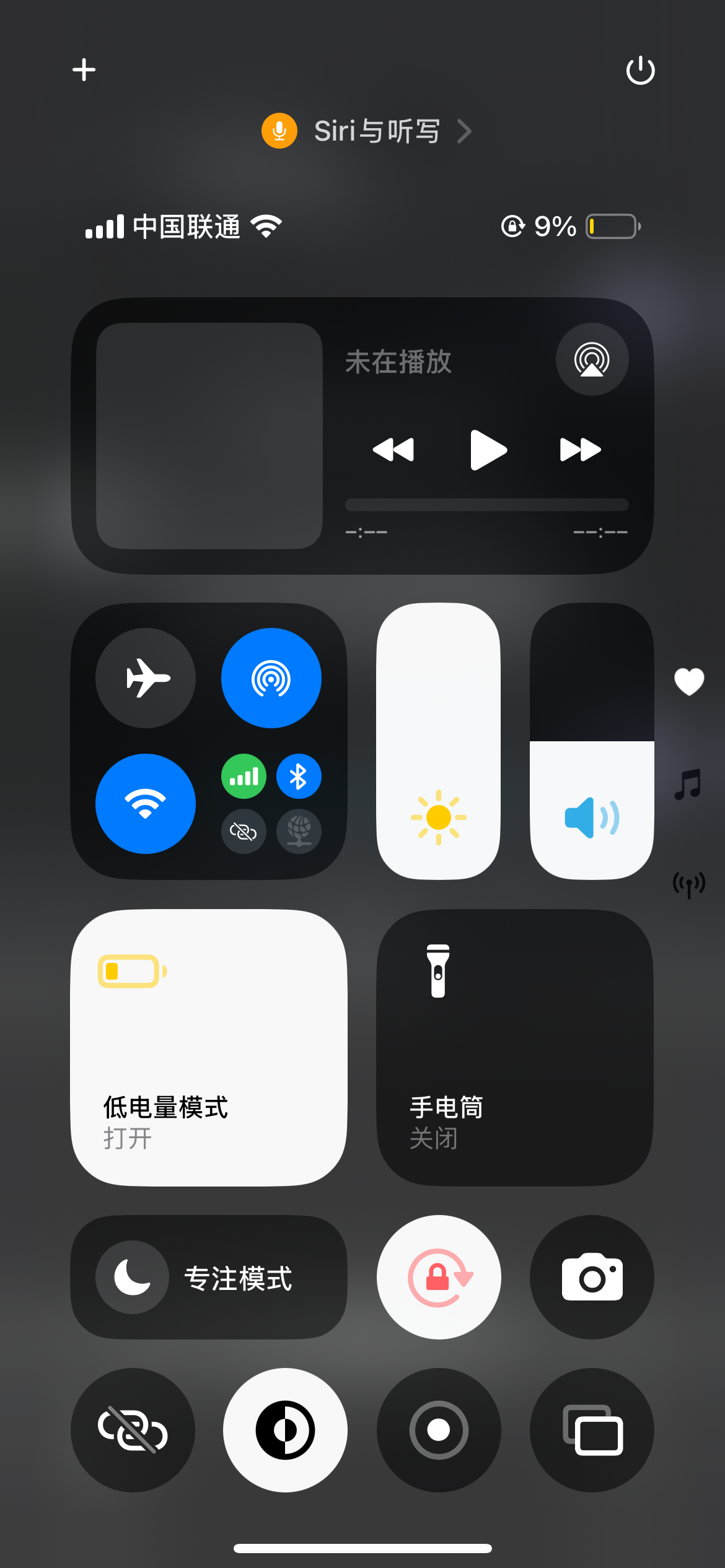Start screen recording

point(439,1430)
